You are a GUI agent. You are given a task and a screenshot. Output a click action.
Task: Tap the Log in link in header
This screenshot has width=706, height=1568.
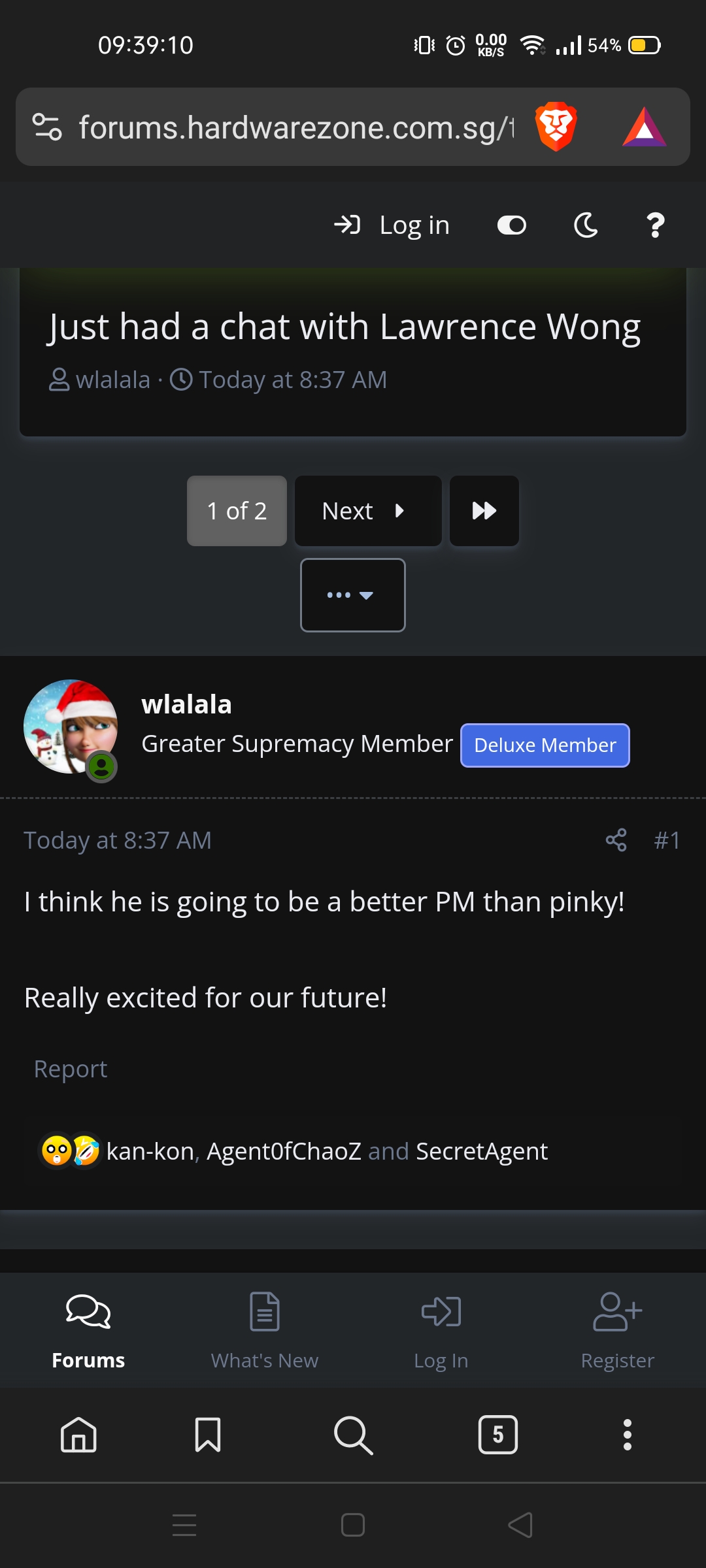[392, 225]
